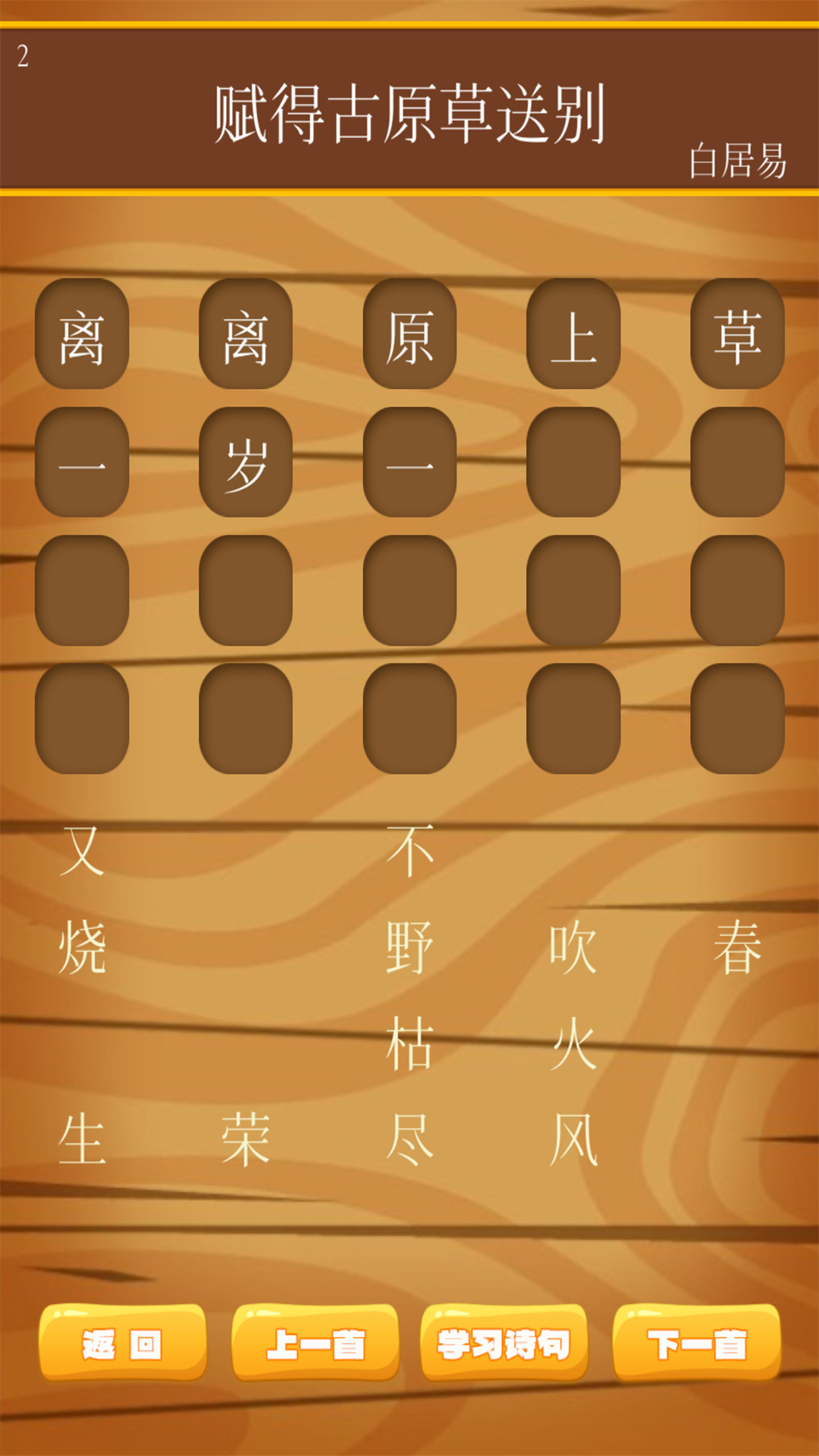Pick the character 枯

click(409, 1043)
